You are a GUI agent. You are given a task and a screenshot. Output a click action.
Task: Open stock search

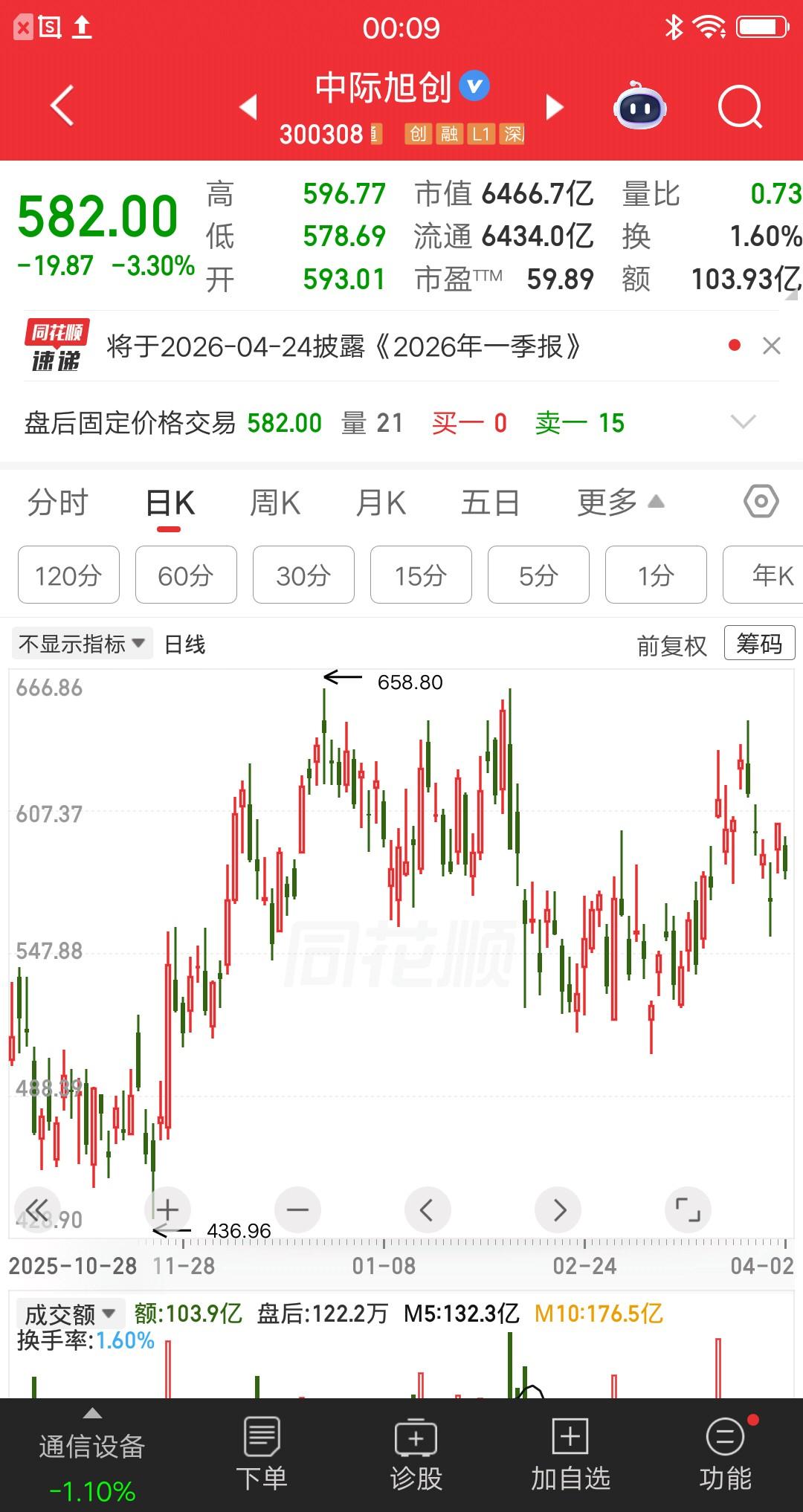click(738, 107)
